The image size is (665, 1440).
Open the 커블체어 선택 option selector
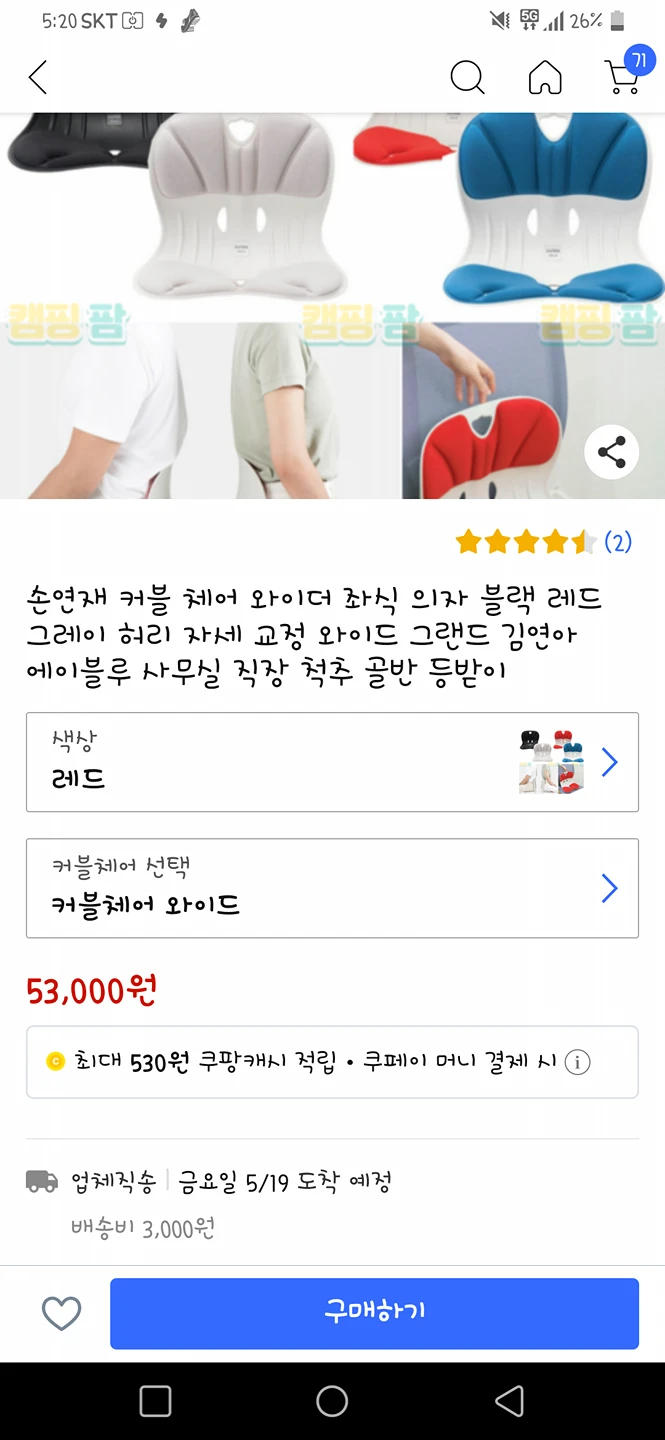332,888
